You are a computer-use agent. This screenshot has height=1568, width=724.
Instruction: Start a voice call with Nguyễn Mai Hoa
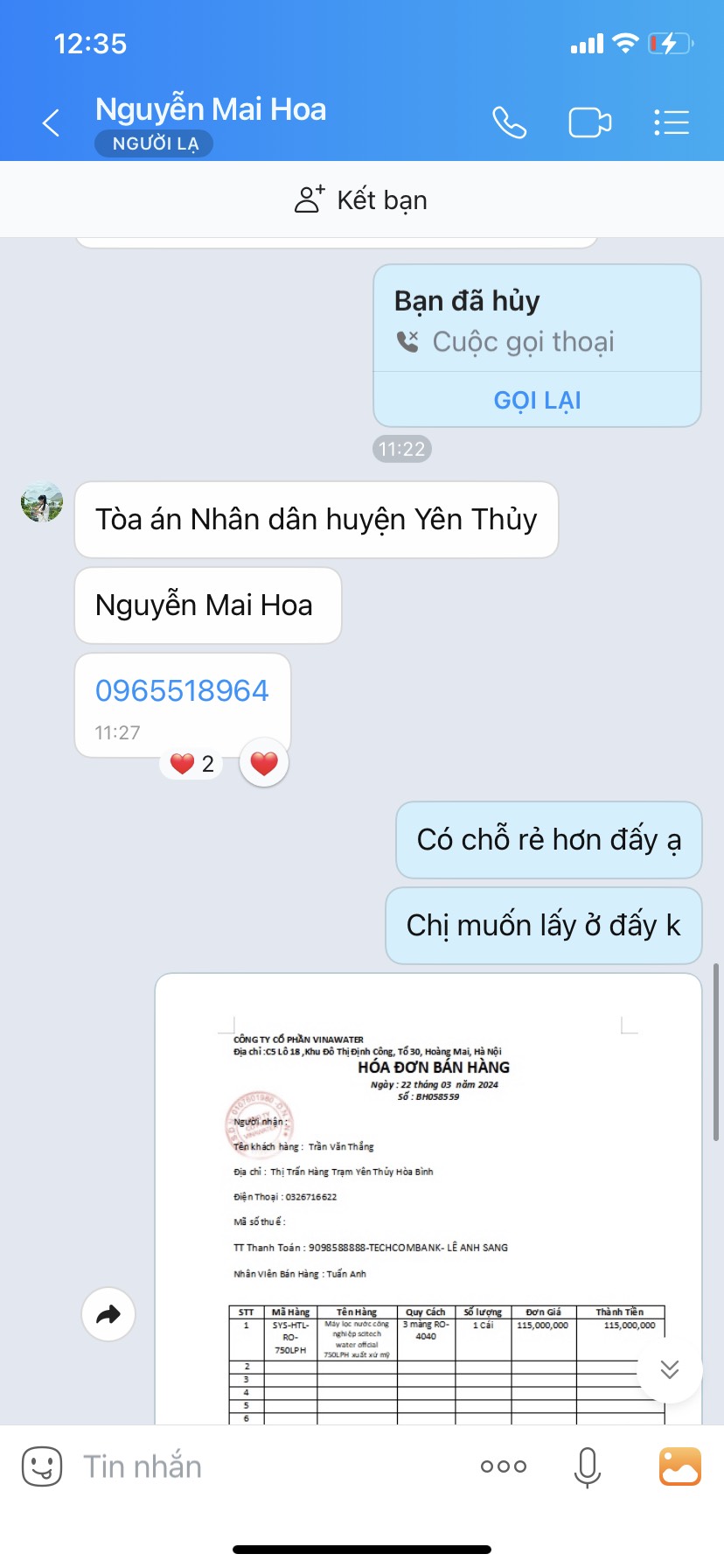(509, 123)
